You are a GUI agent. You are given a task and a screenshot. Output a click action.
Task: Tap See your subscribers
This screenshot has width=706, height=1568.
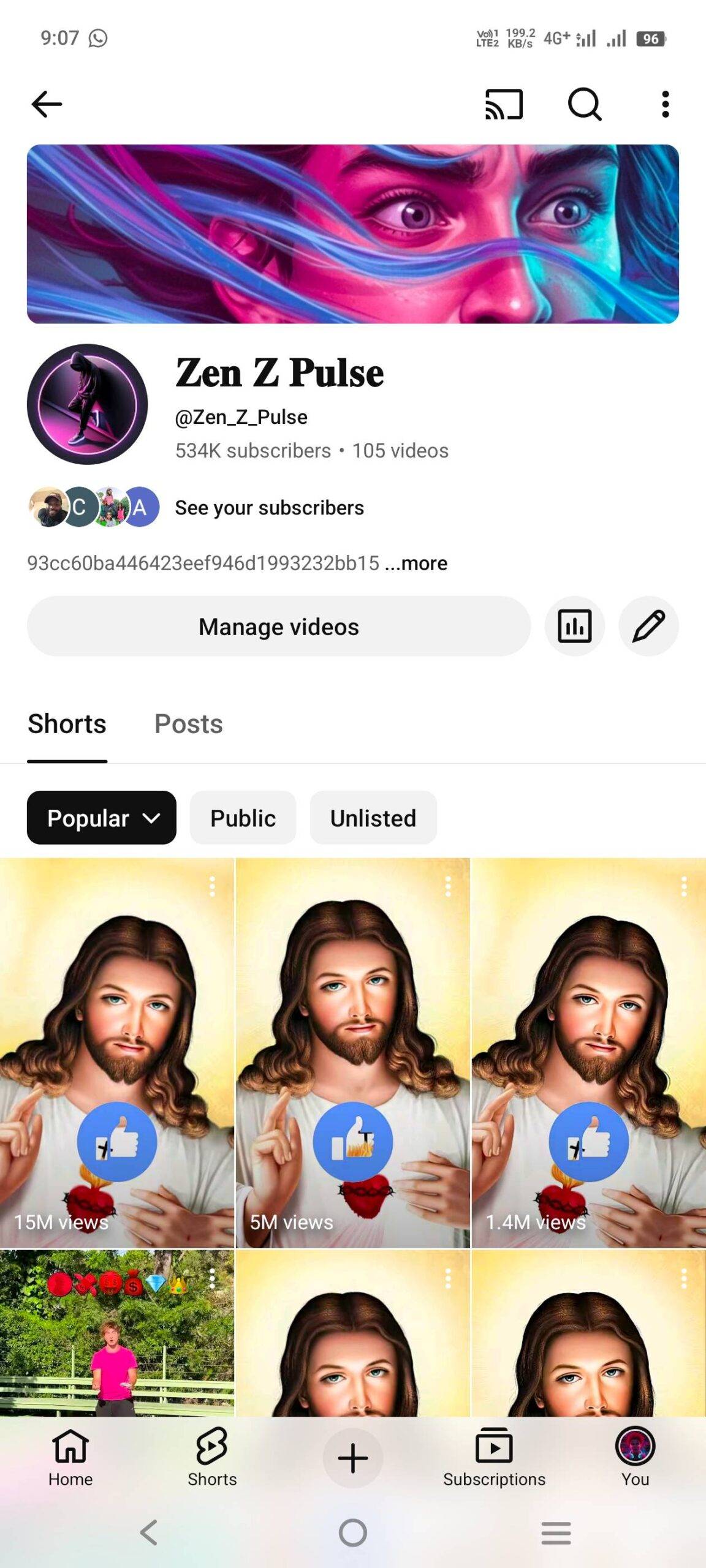pos(269,508)
